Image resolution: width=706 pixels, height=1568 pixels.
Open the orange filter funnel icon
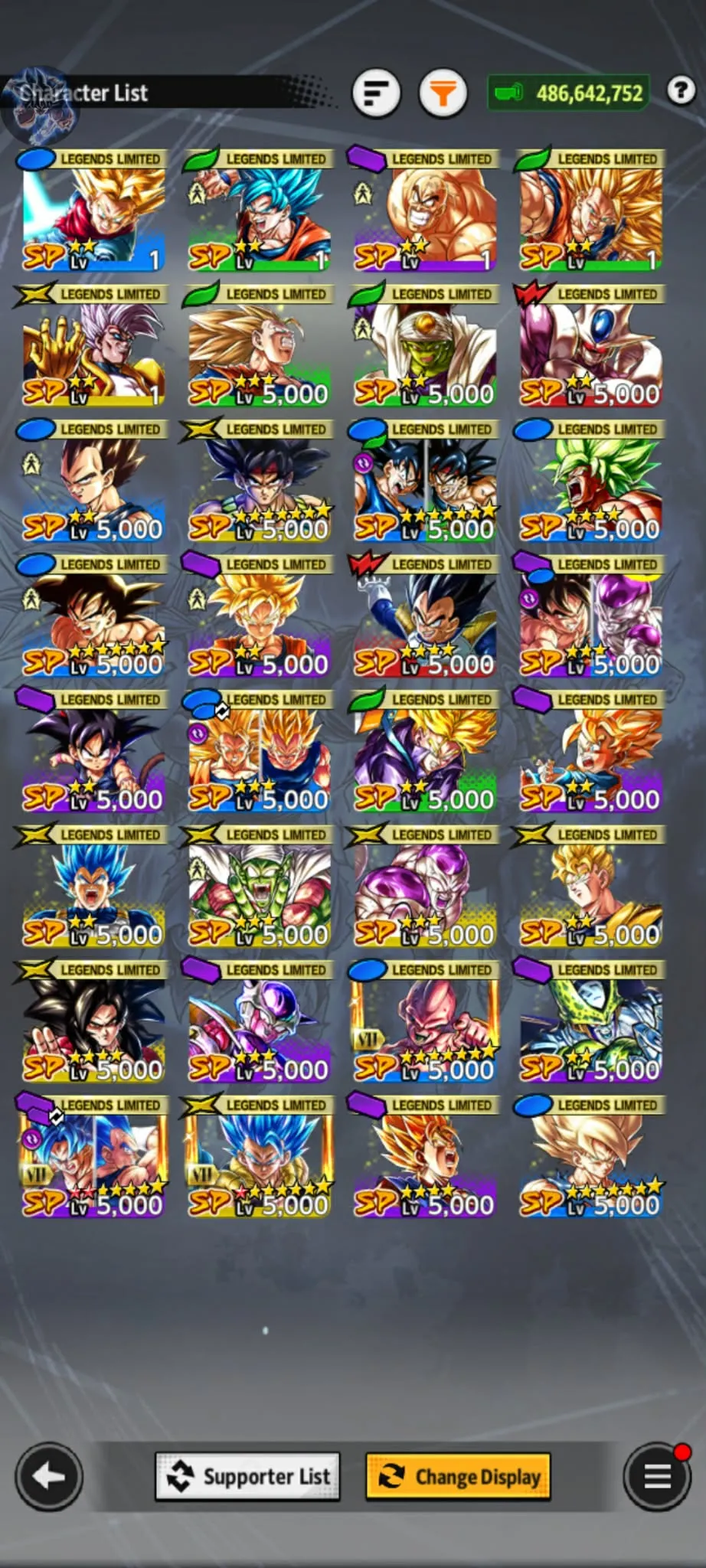442,93
